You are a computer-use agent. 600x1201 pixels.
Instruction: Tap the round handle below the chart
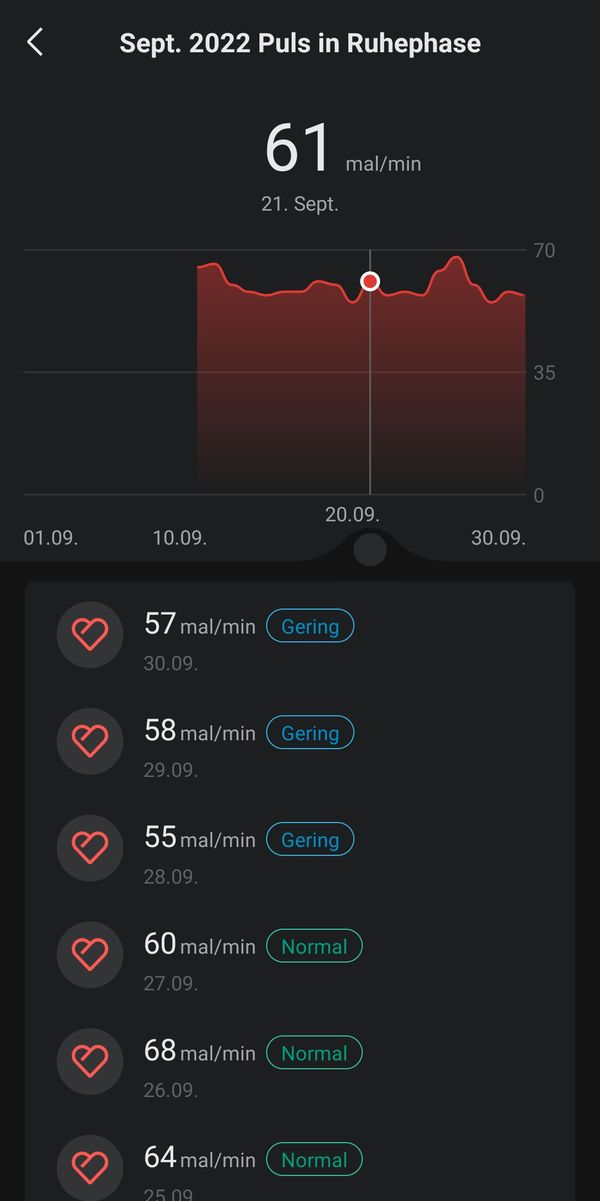pyautogui.click(x=370, y=549)
